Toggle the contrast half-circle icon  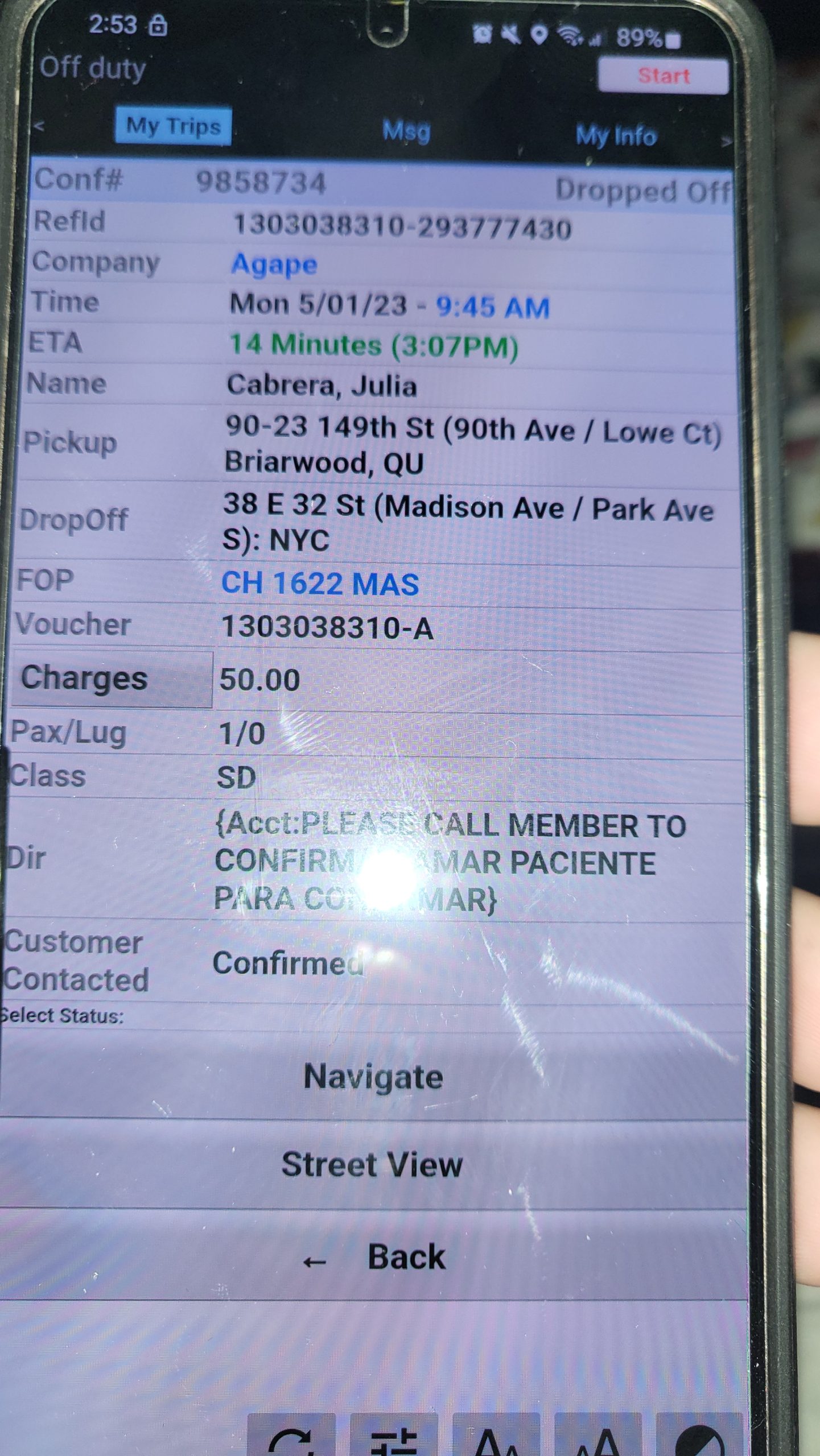(x=700, y=1436)
